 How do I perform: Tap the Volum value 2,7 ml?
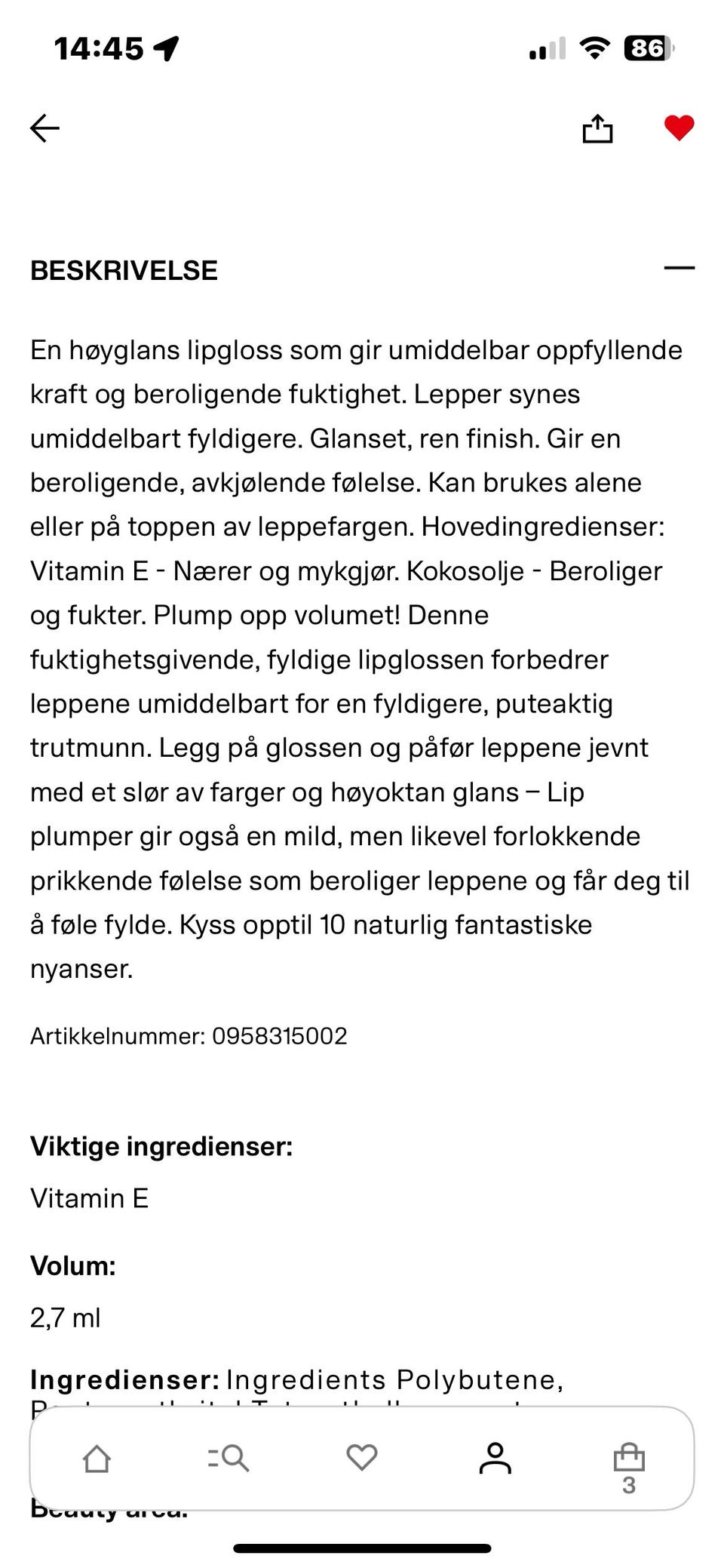tap(66, 1317)
